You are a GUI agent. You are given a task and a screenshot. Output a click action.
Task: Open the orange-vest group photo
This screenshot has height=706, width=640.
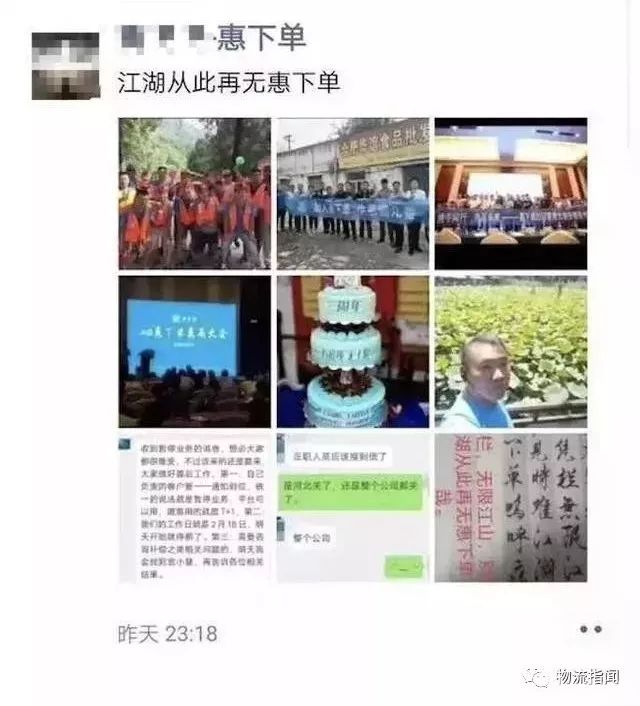click(194, 193)
